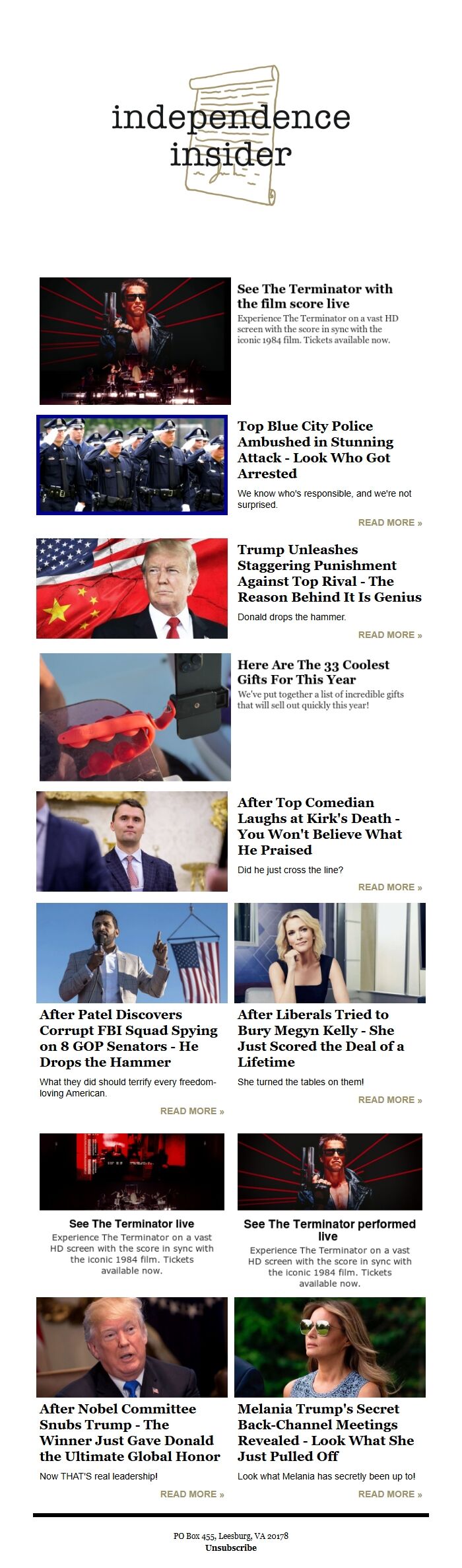Read more about Blue City Police ambush

click(x=389, y=522)
